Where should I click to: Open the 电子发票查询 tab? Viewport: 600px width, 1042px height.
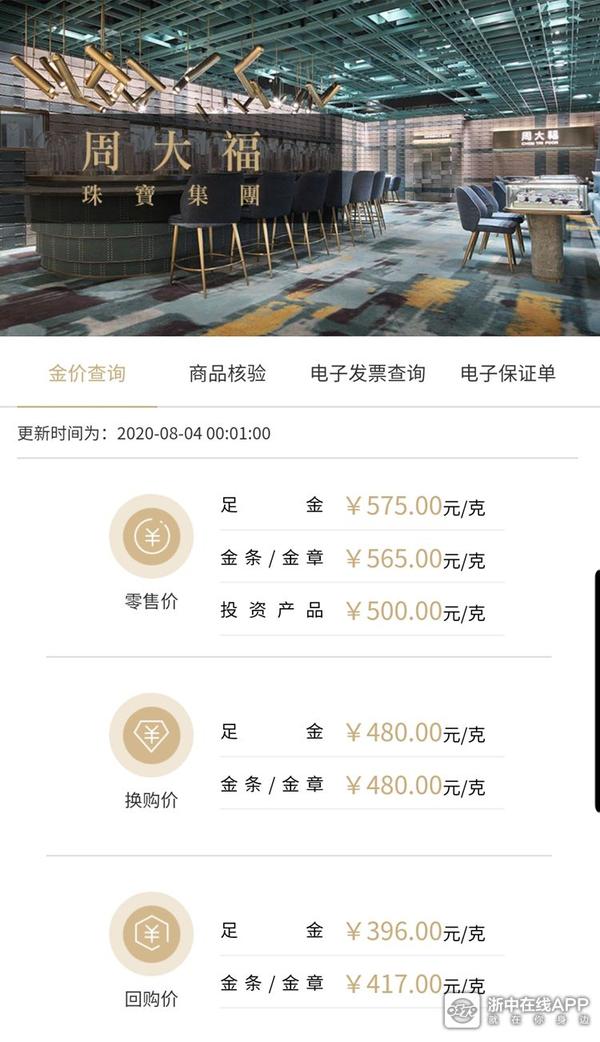[367, 374]
